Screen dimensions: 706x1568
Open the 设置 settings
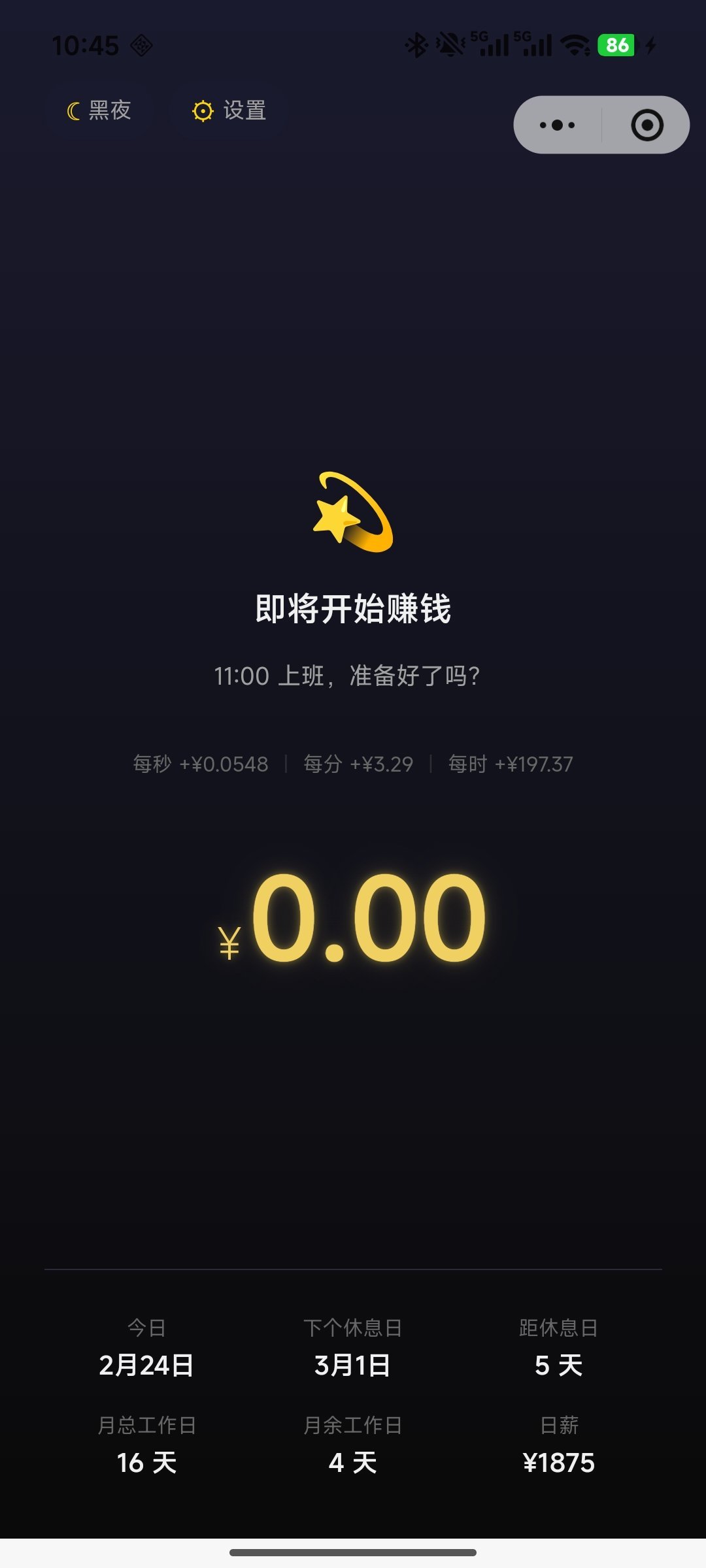(x=229, y=111)
